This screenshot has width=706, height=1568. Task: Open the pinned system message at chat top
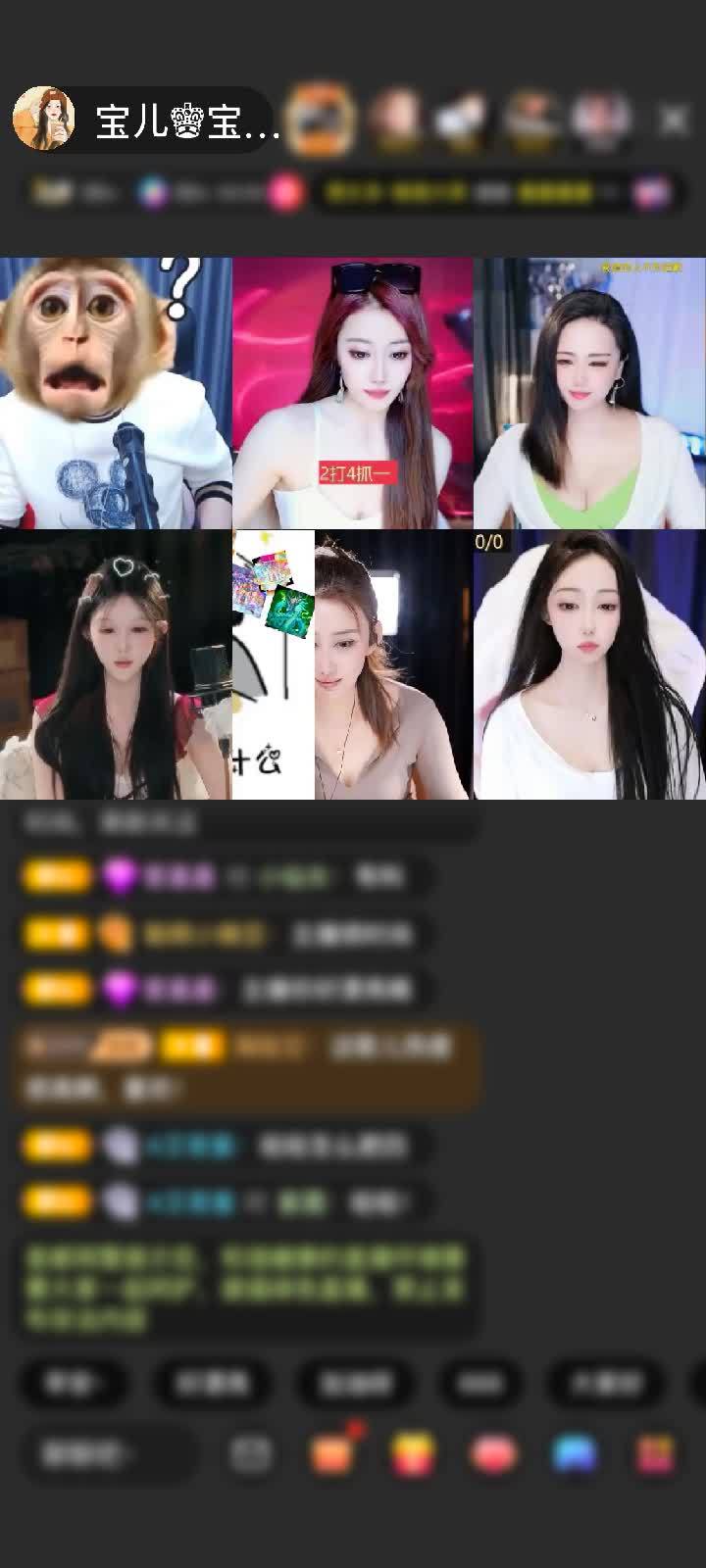click(x=118, y=823)
